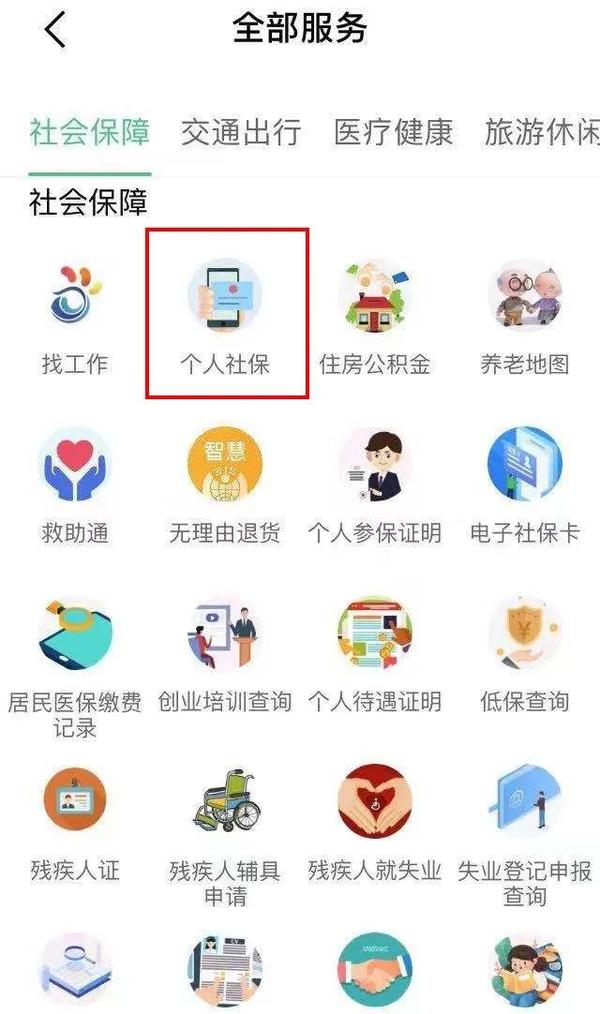Image resolution: width=600 pixels, height=1014 pixels.
Task: Select the 社会保障 tab
Action: click(x=89, y=132)
